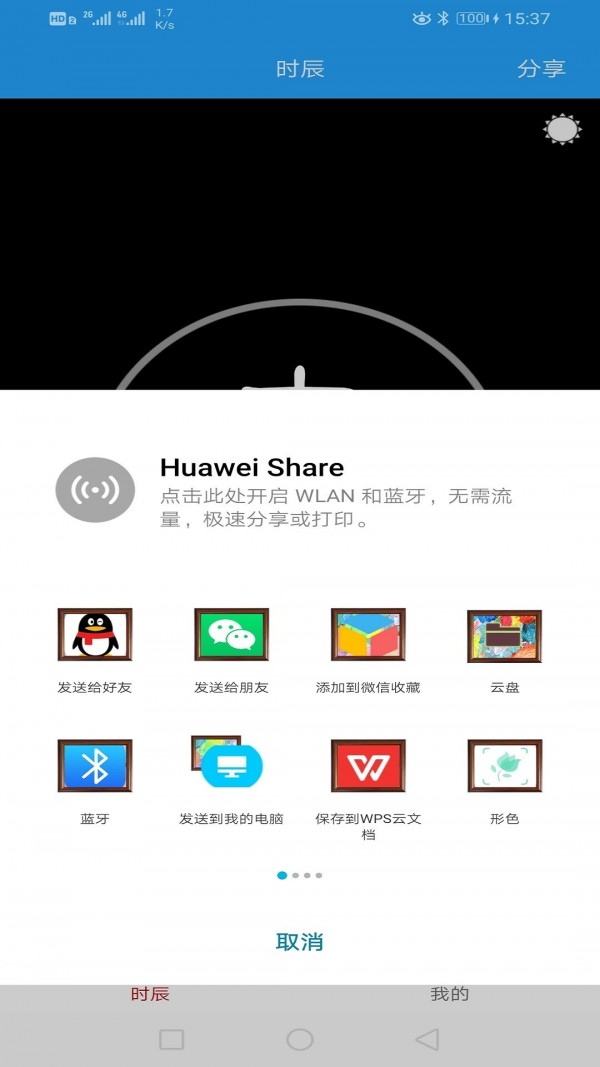Image resolution: width=600 pixels, height=1067 pixels.
Task: Tap the share sheet page indicator dots
Action: pyautogui.click(x=300, y=875)
